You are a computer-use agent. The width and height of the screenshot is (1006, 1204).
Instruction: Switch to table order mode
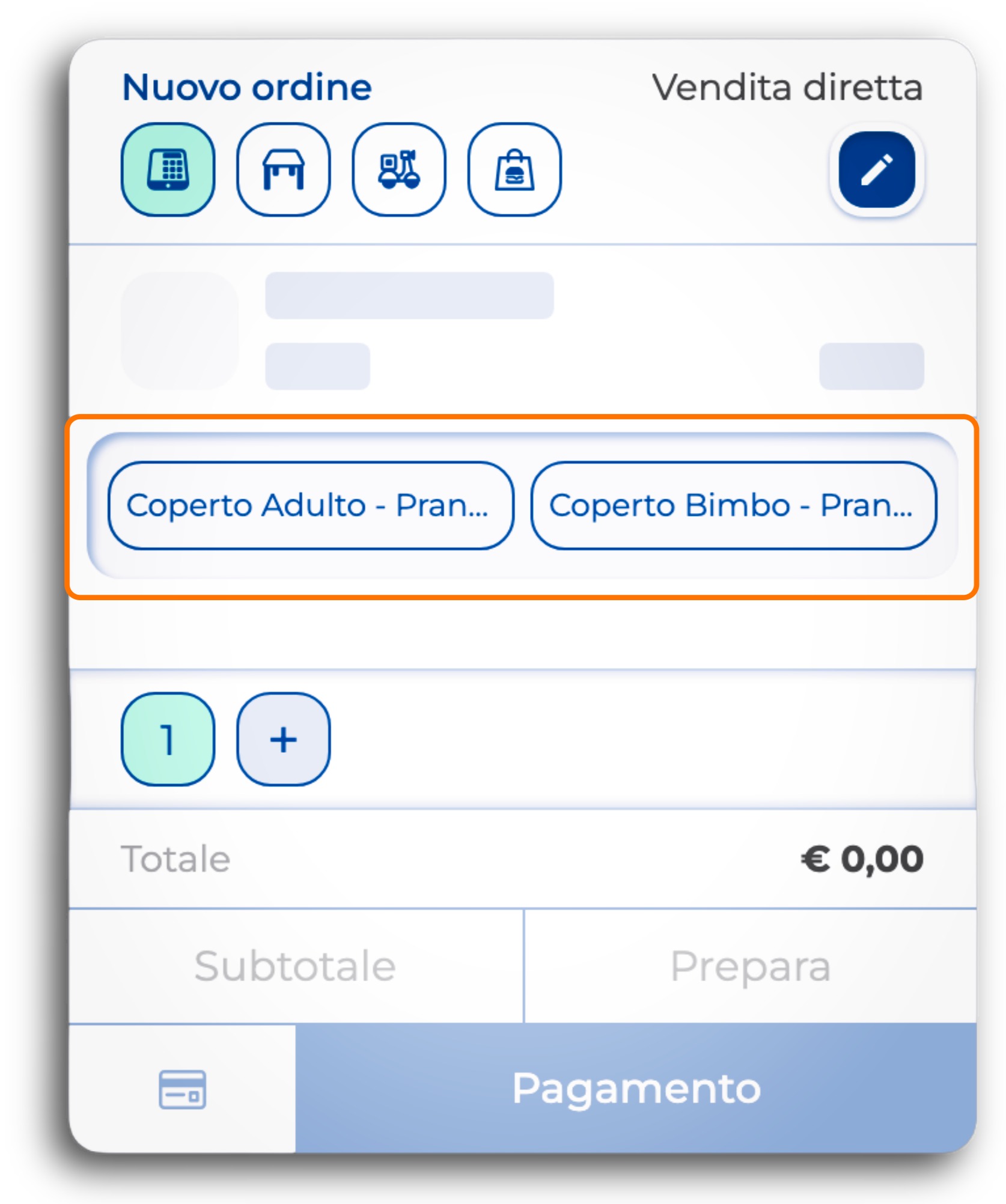point(283,169)
